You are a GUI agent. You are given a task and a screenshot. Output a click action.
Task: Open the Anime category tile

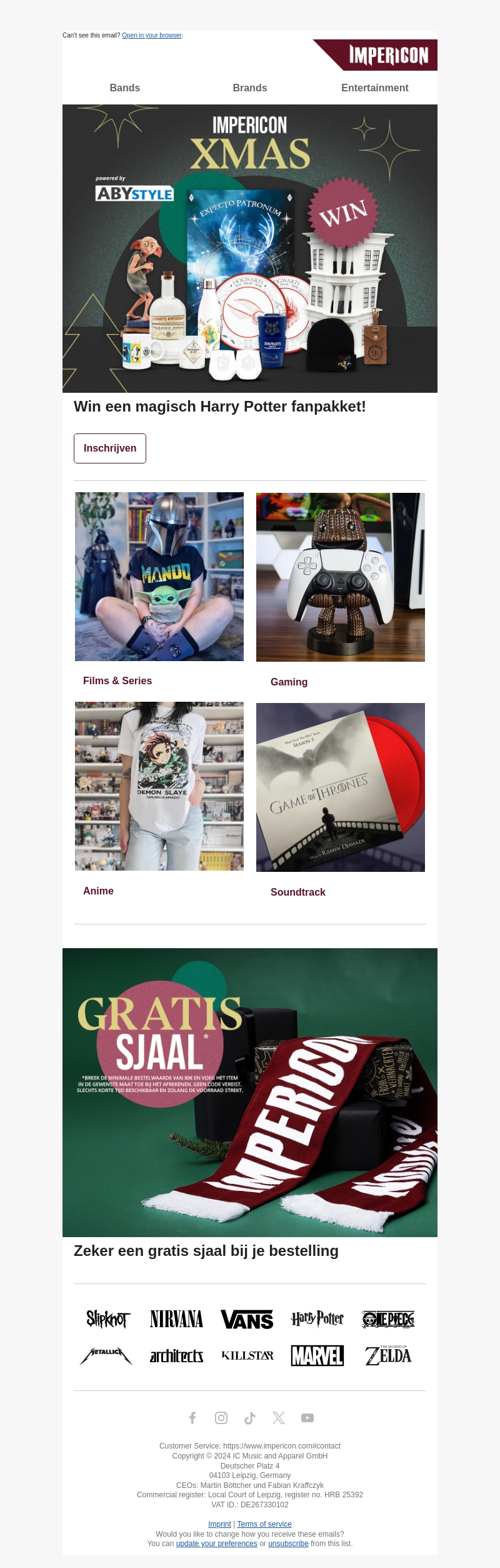click(159, 786)
